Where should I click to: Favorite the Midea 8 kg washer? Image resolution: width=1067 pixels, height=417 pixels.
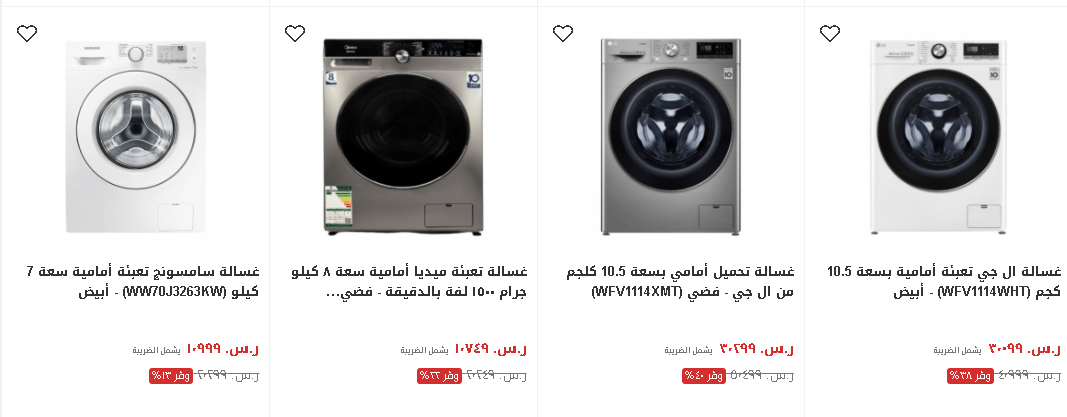tap(295, 33)
